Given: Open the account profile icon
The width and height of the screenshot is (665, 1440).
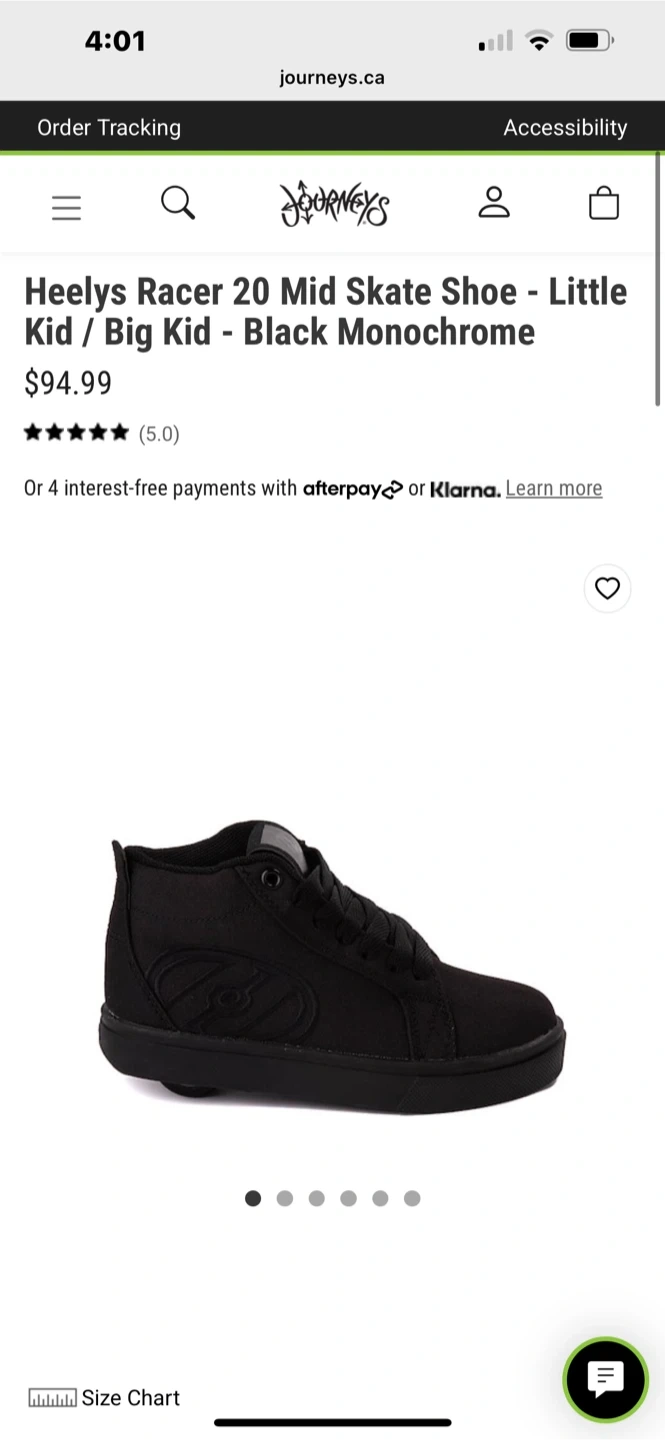Looking at the screenshot, I should pyautogui.click(x=493, y=203).
